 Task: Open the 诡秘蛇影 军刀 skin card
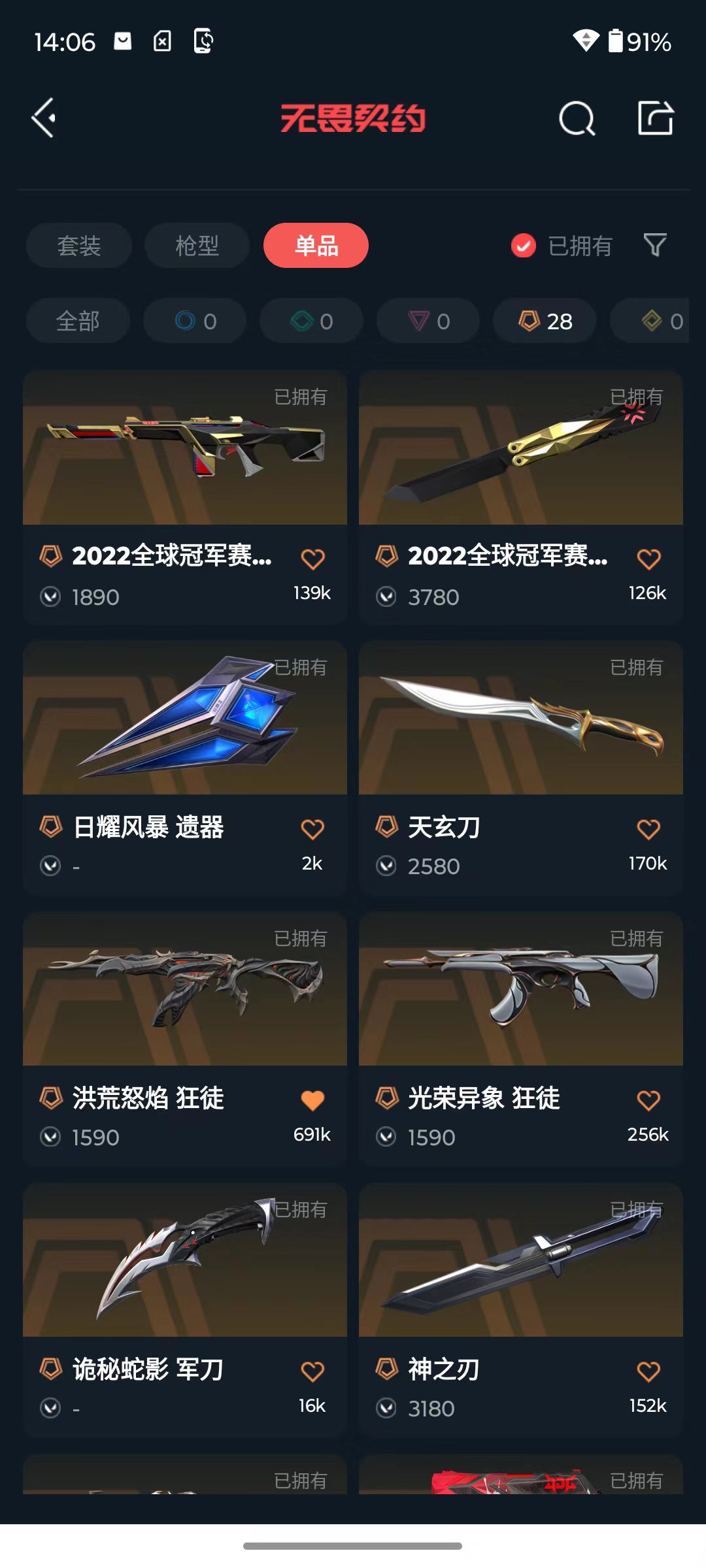(185, 1310)
